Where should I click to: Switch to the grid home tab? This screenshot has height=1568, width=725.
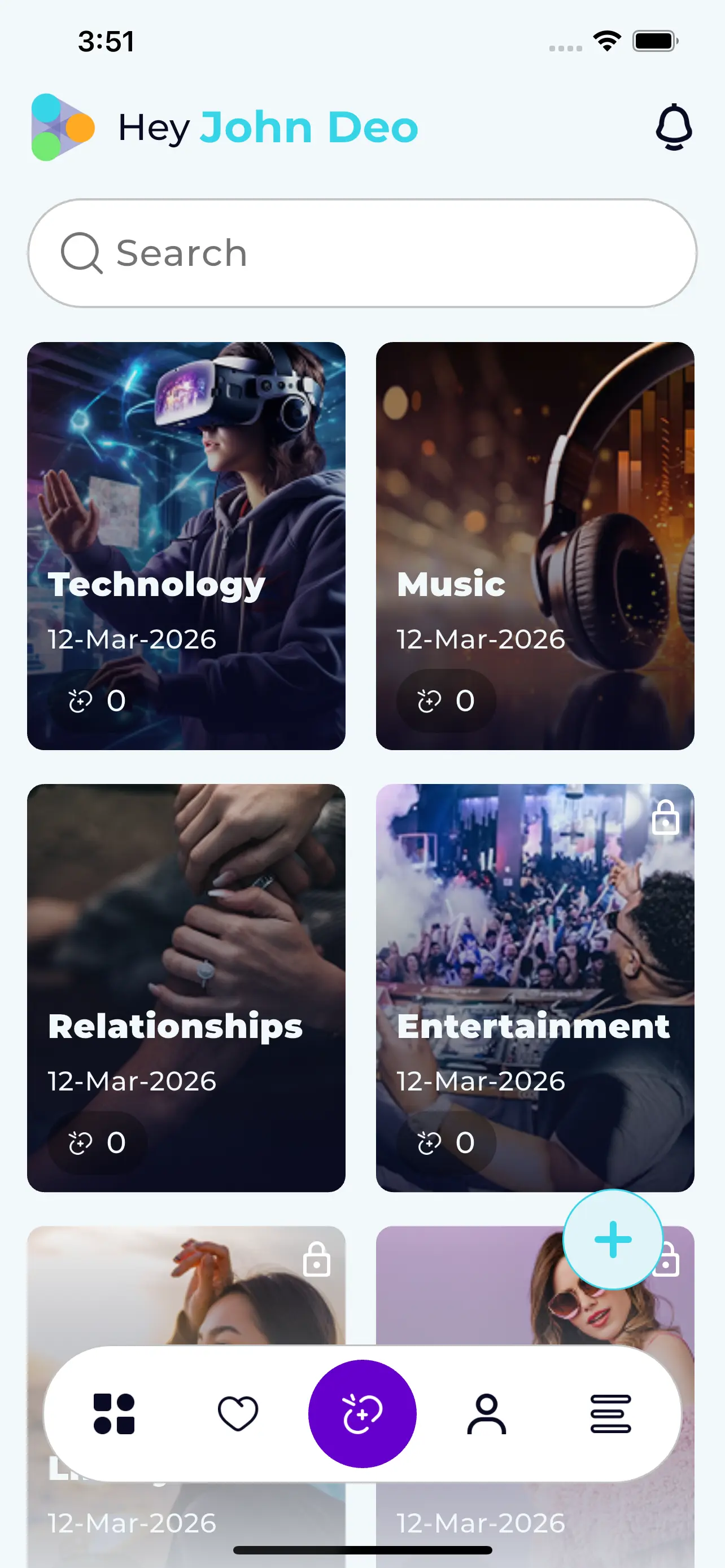pos(114,1413)
